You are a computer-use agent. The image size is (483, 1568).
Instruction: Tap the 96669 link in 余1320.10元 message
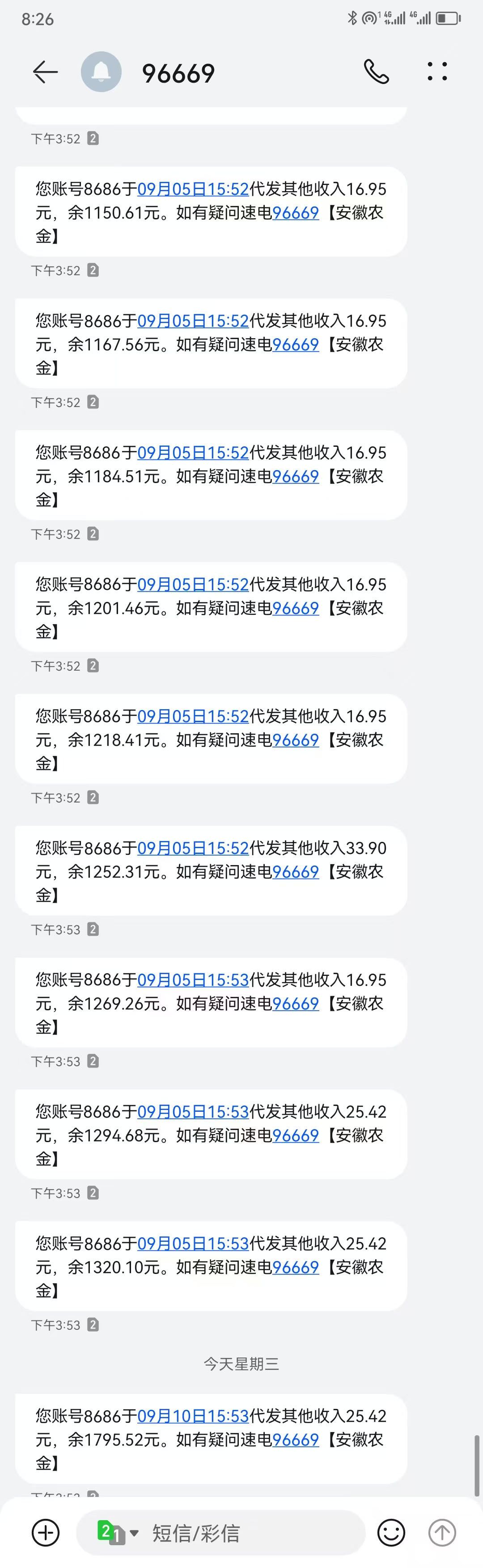pyautogui.click(x=296, y=1267)
